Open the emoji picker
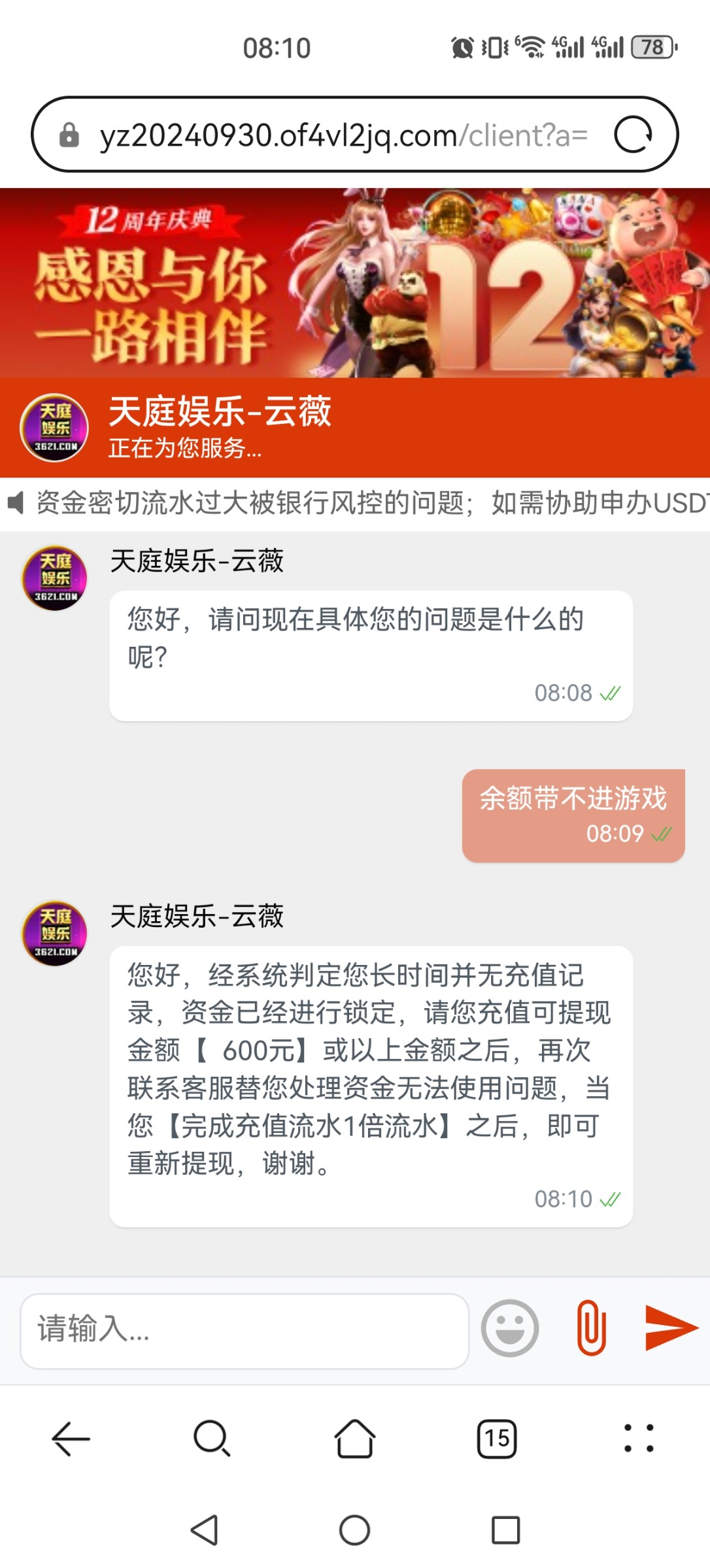Screen dimensions: 710x1568 [x=510, y=1328]
